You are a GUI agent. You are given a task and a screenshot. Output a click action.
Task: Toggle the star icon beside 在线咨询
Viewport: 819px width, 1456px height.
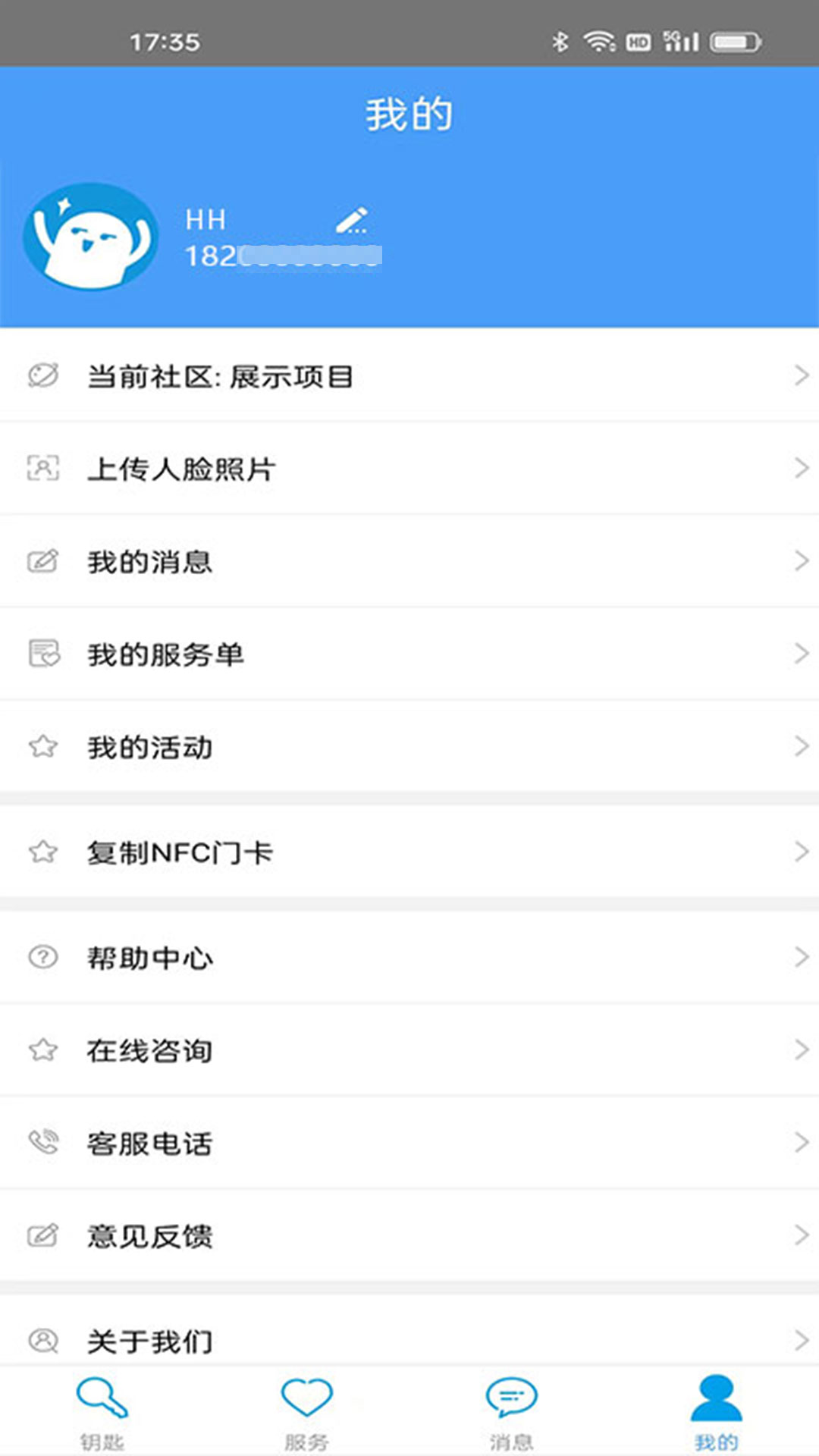tap(44, 1050)
